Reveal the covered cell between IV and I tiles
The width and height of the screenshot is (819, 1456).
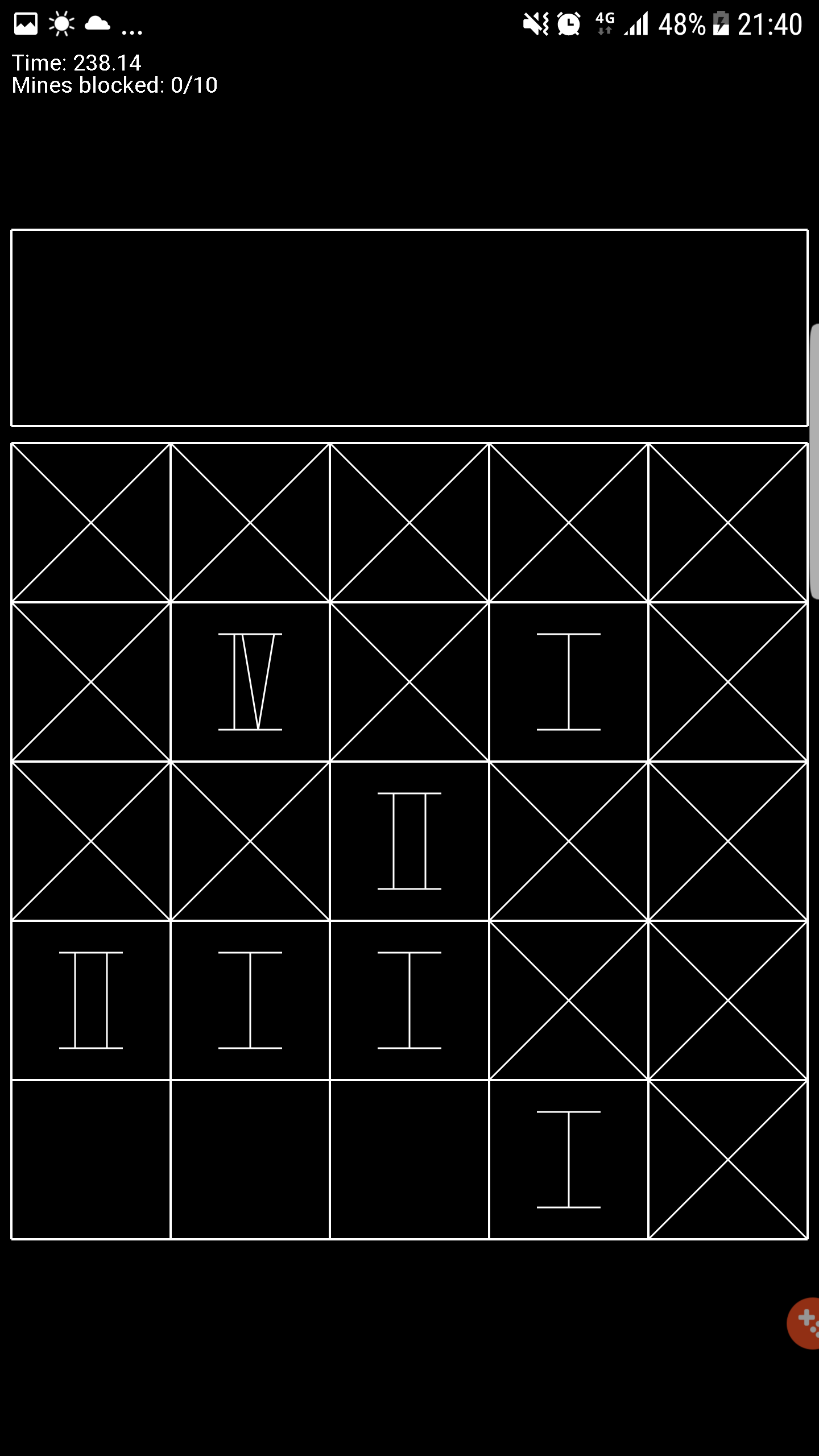[409, 681]
